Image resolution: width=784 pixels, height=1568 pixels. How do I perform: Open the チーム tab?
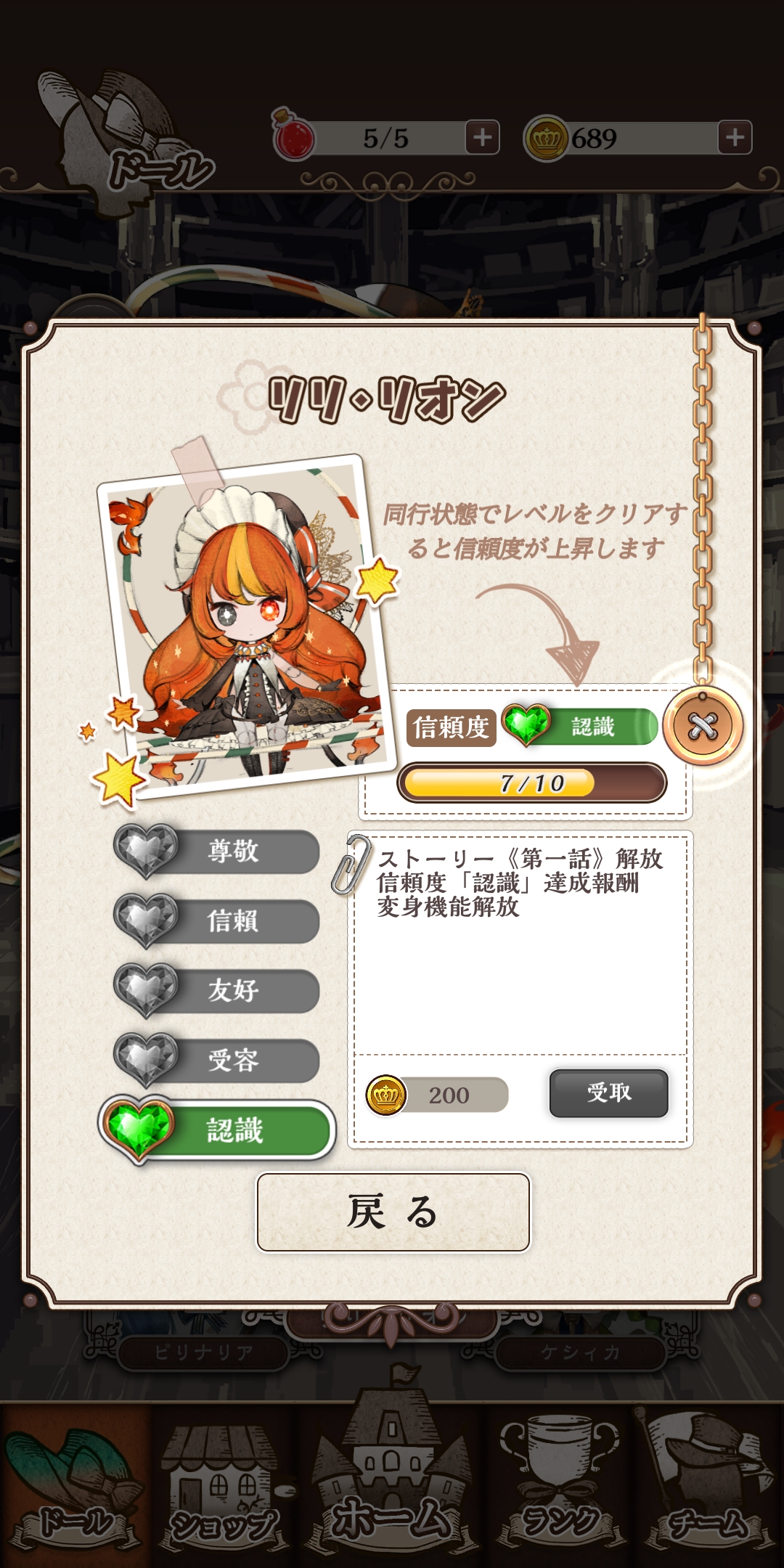[709, 1487]
